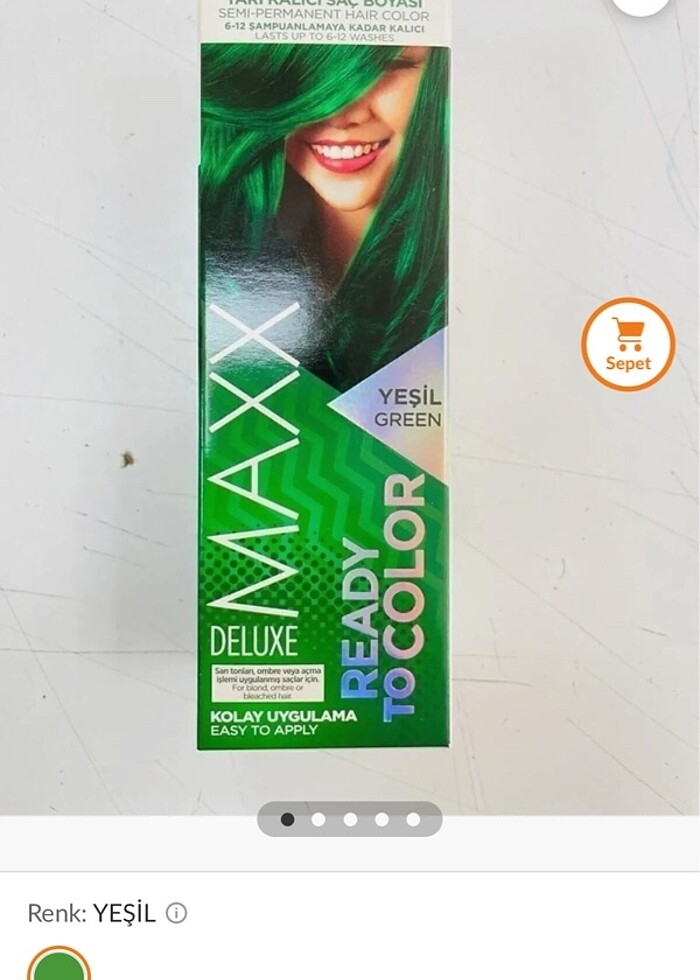
Task: Open the info icon beside Renk: YEŞİL
Action: (x=177, y=913)
